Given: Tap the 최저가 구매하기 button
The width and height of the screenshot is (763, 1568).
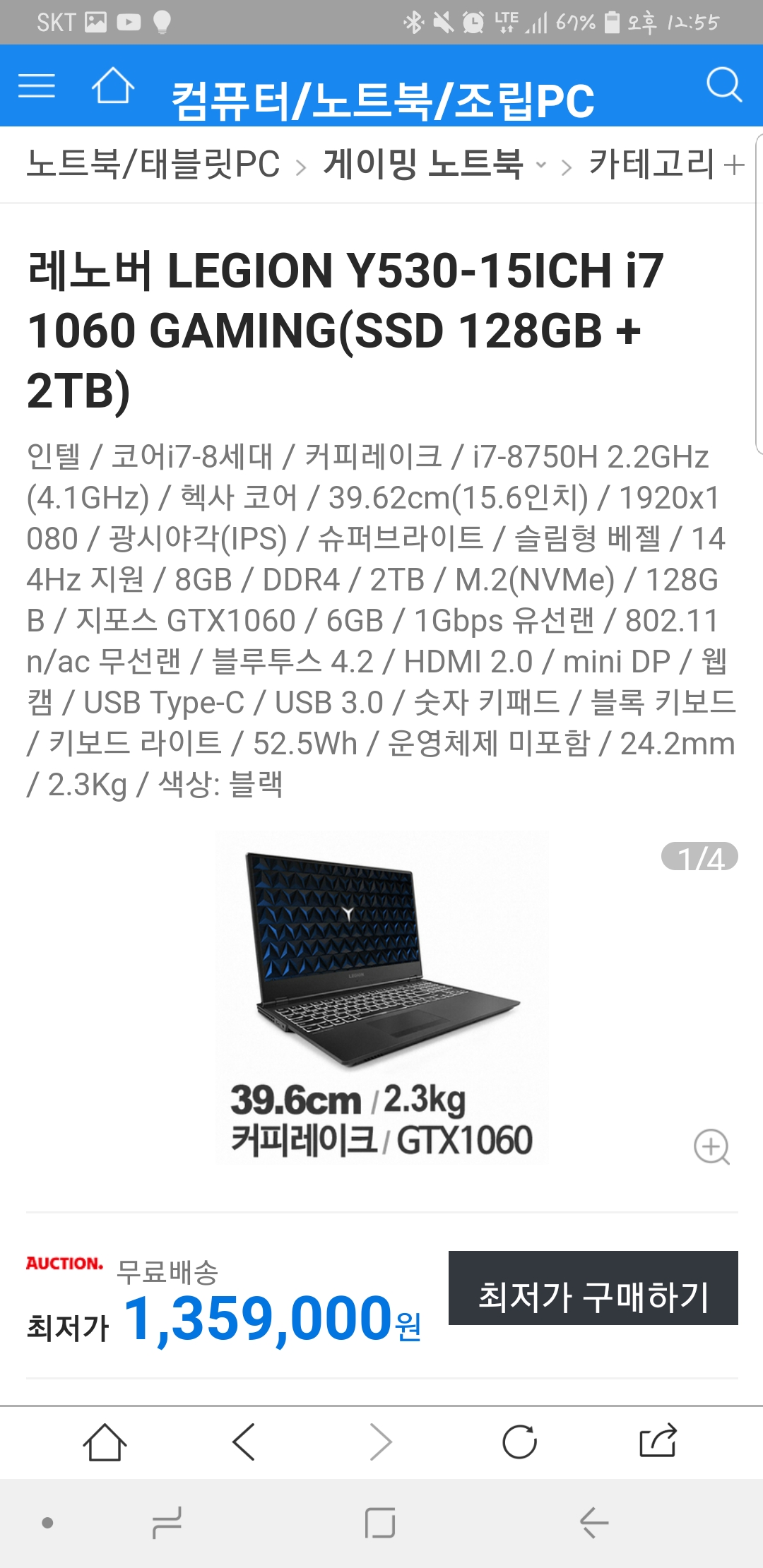Looking at the screenshot, I should [x=593, y=1297].
